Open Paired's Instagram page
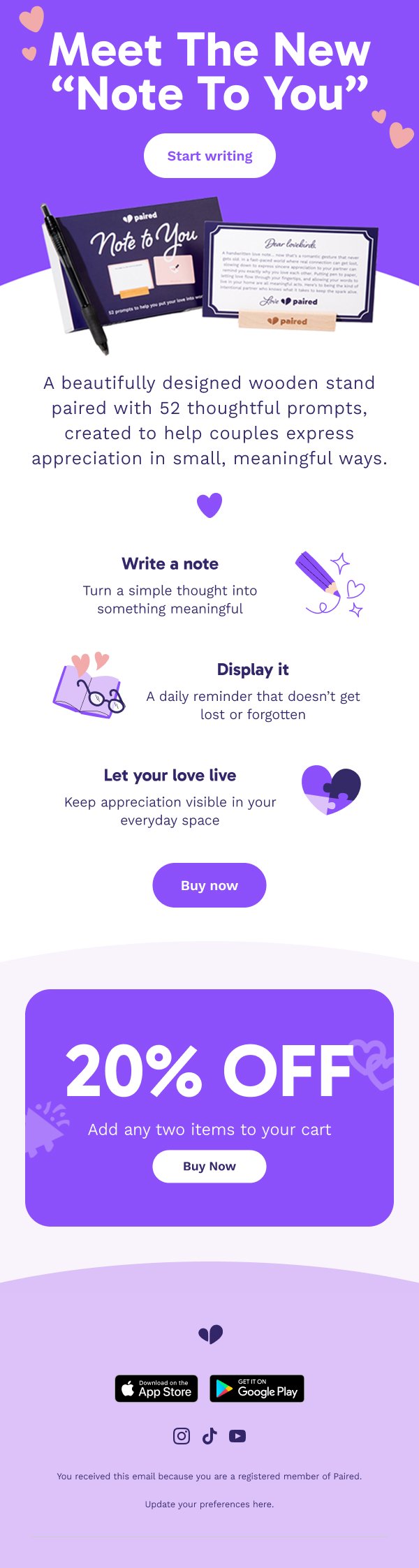Screen dimensions: 419x1568 182,1435
